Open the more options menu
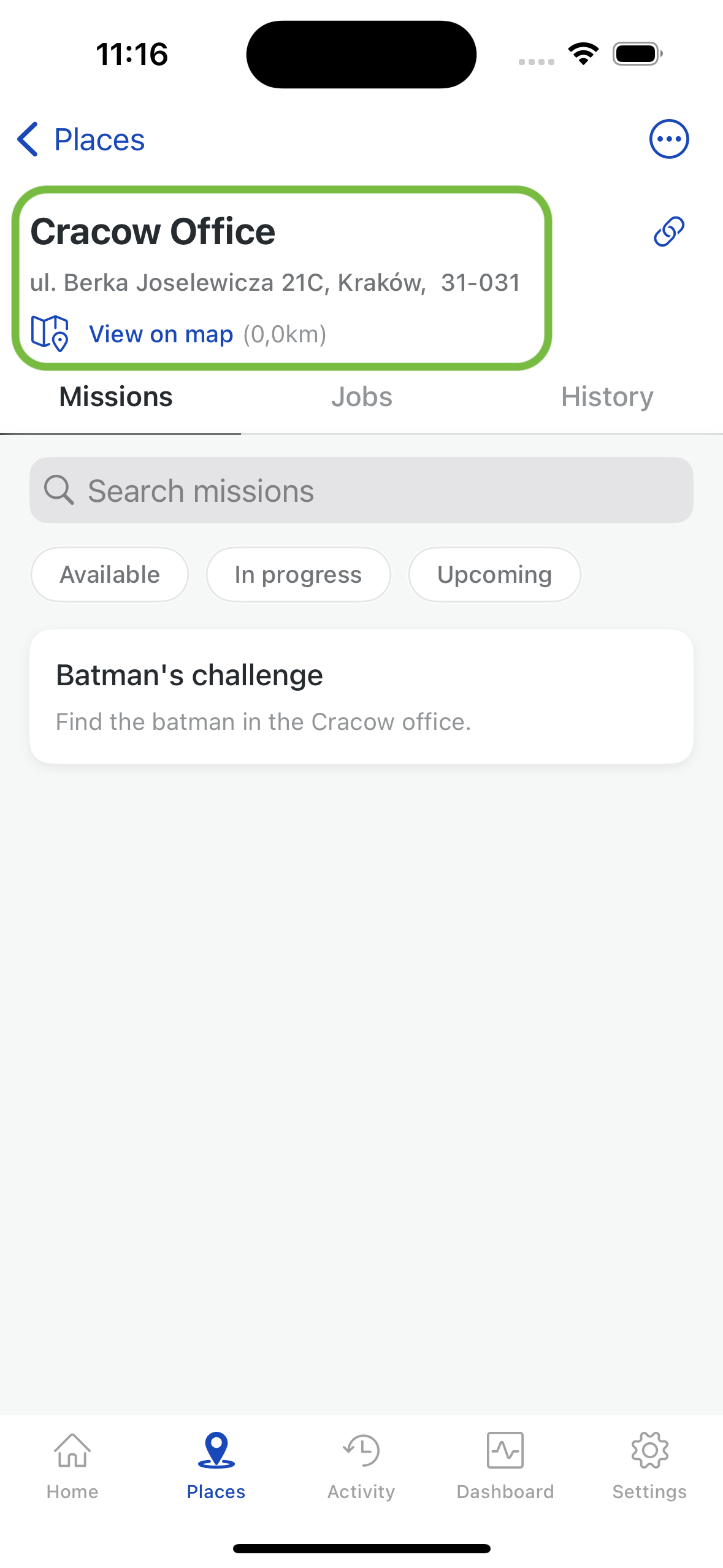This screenshot has width=723, height=1568. coord(668,139)
